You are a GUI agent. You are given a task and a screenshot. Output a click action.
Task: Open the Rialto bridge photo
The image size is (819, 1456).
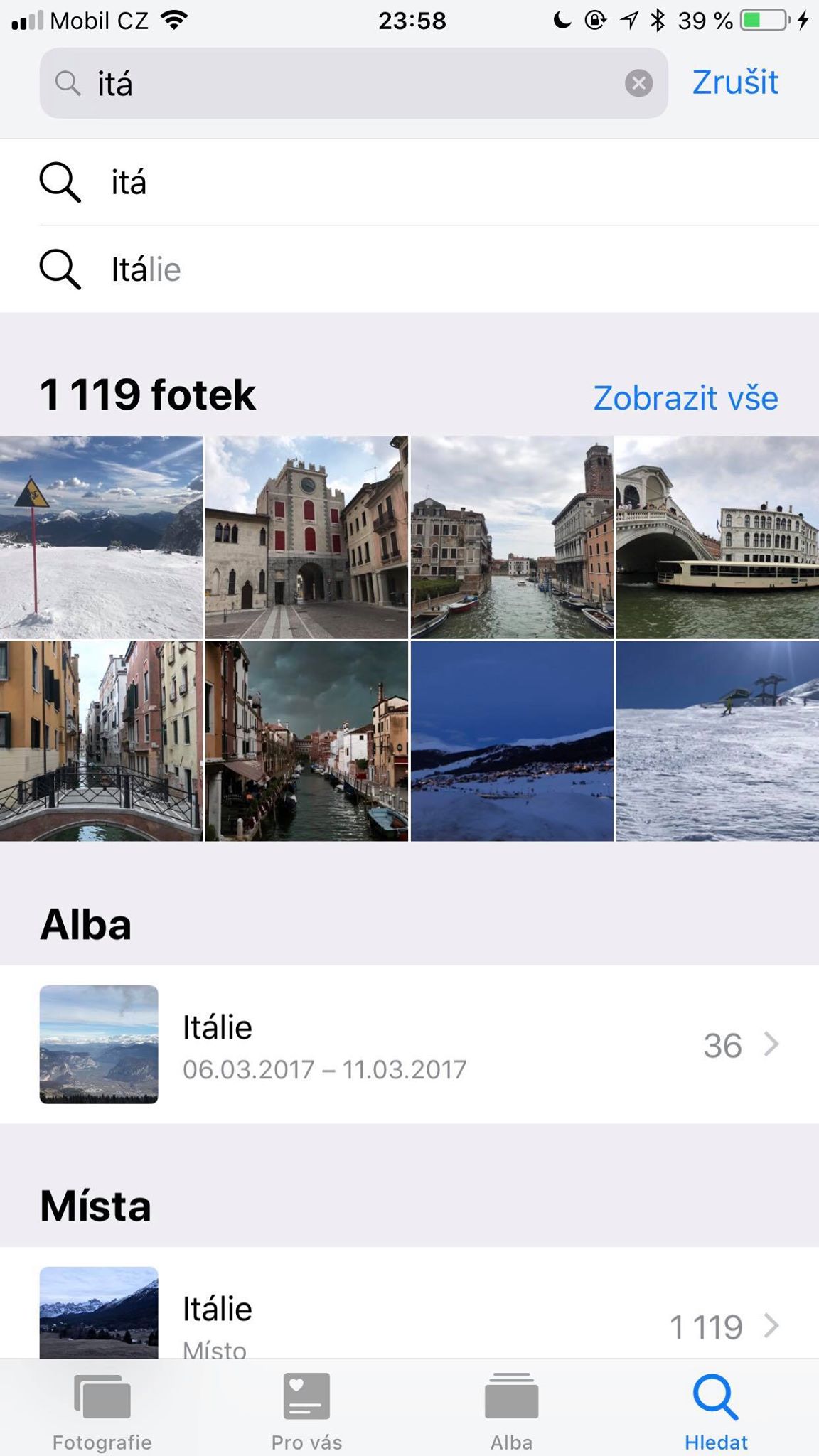tap(717, 537)
